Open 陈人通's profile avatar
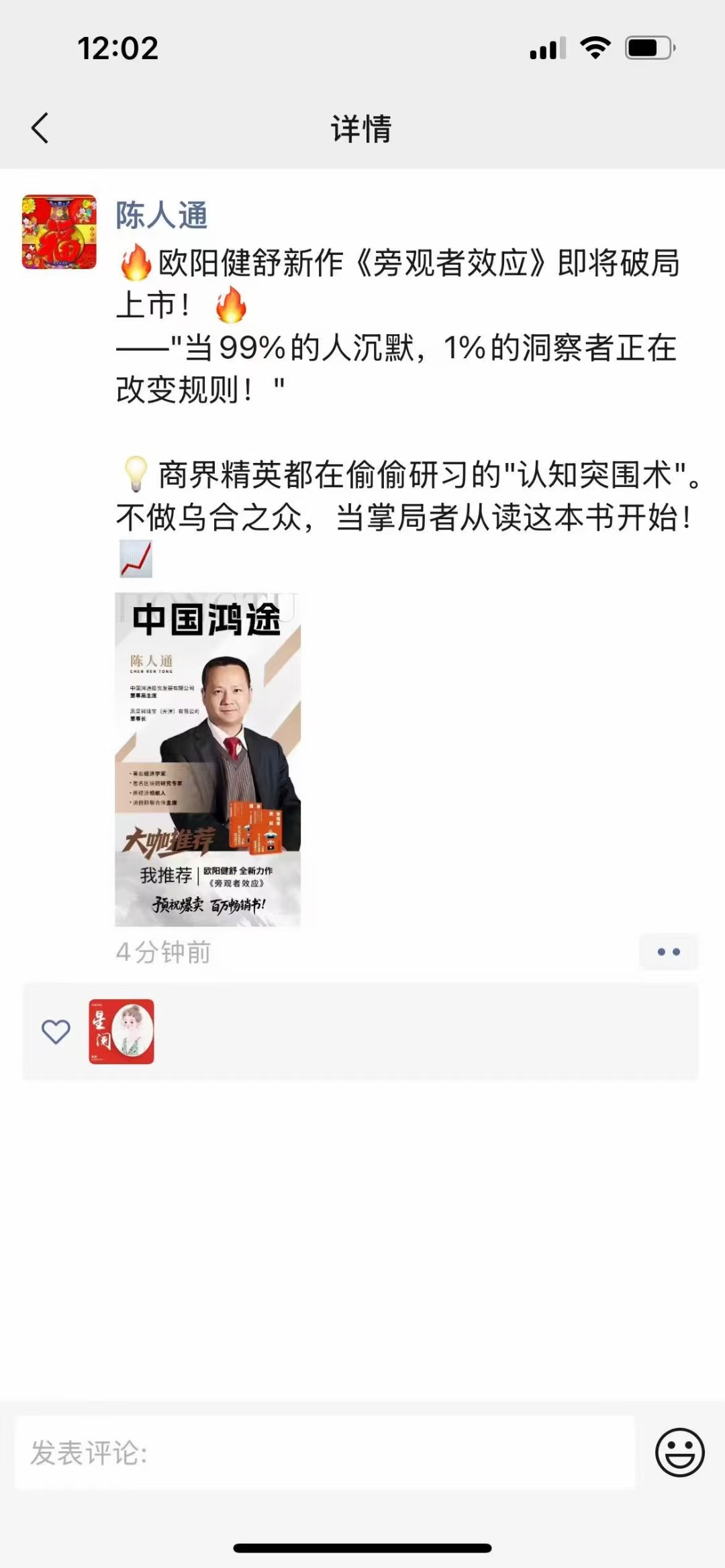Viewport: 725px width, 1568px height. (59, 232)
